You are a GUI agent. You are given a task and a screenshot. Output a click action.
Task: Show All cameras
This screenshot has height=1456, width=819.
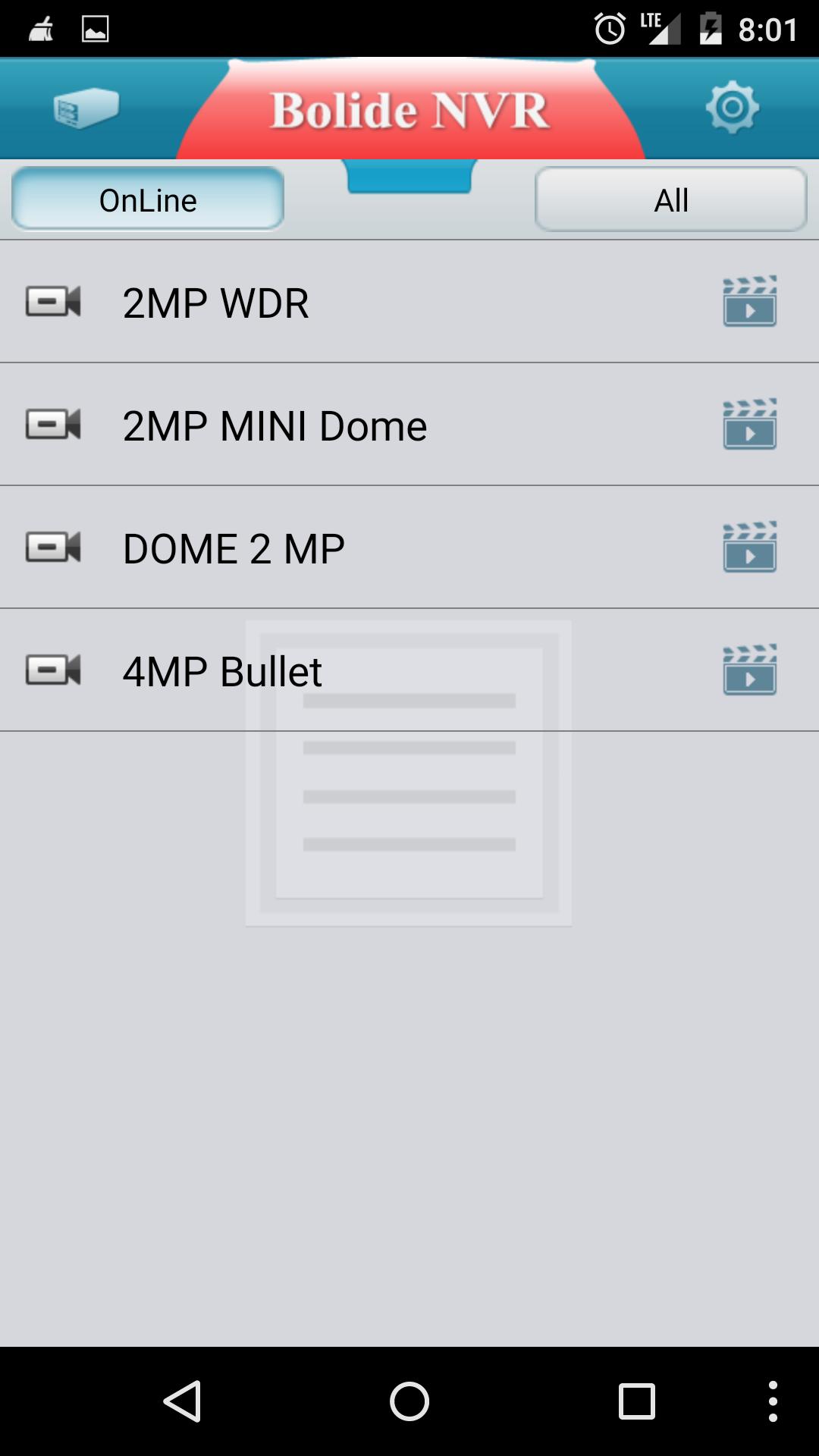click(x=670, y=199)
